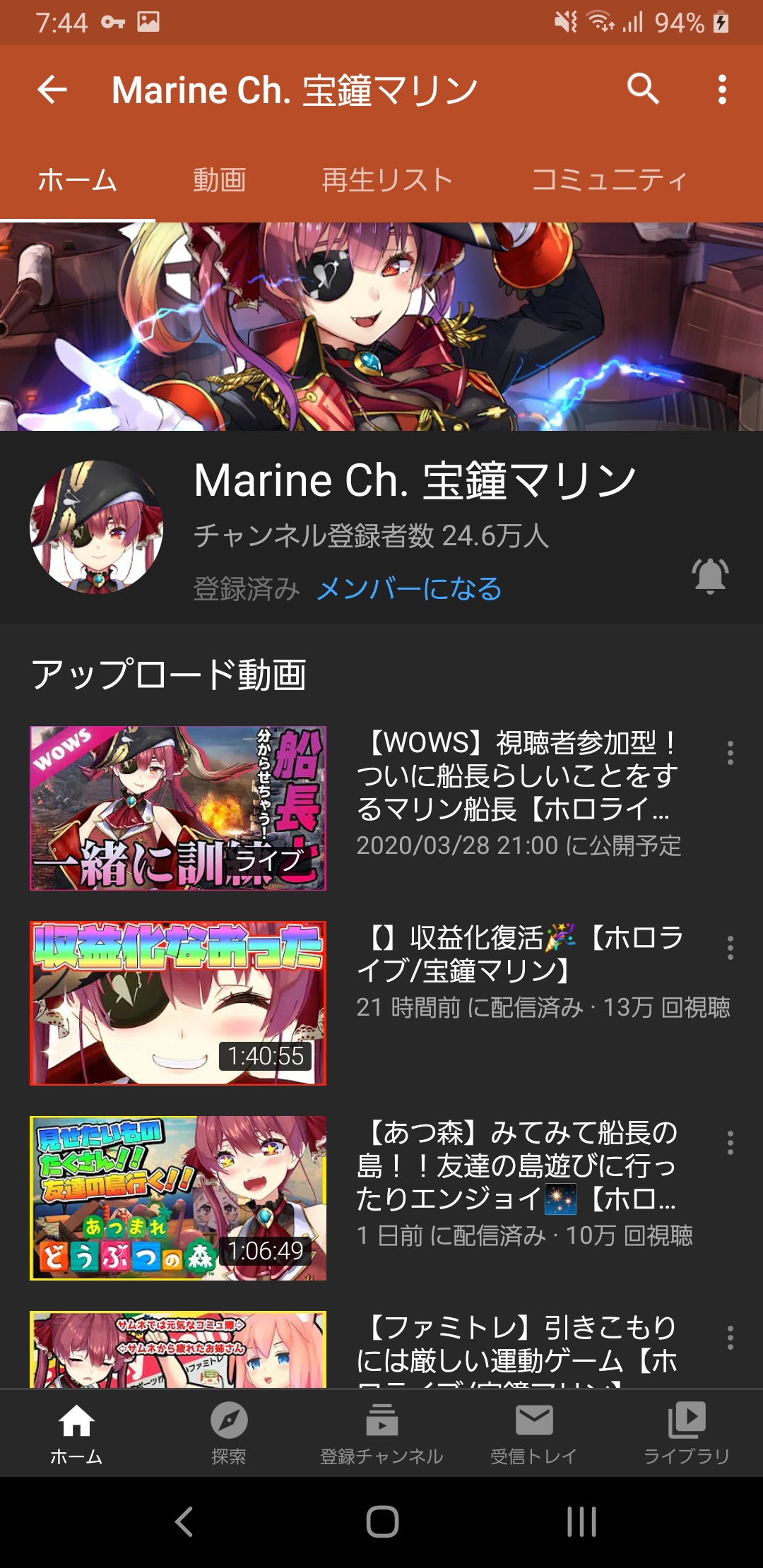The image size is (763, 1568).
Task: Switch to the 動画 tab
Action: point(220,180)
